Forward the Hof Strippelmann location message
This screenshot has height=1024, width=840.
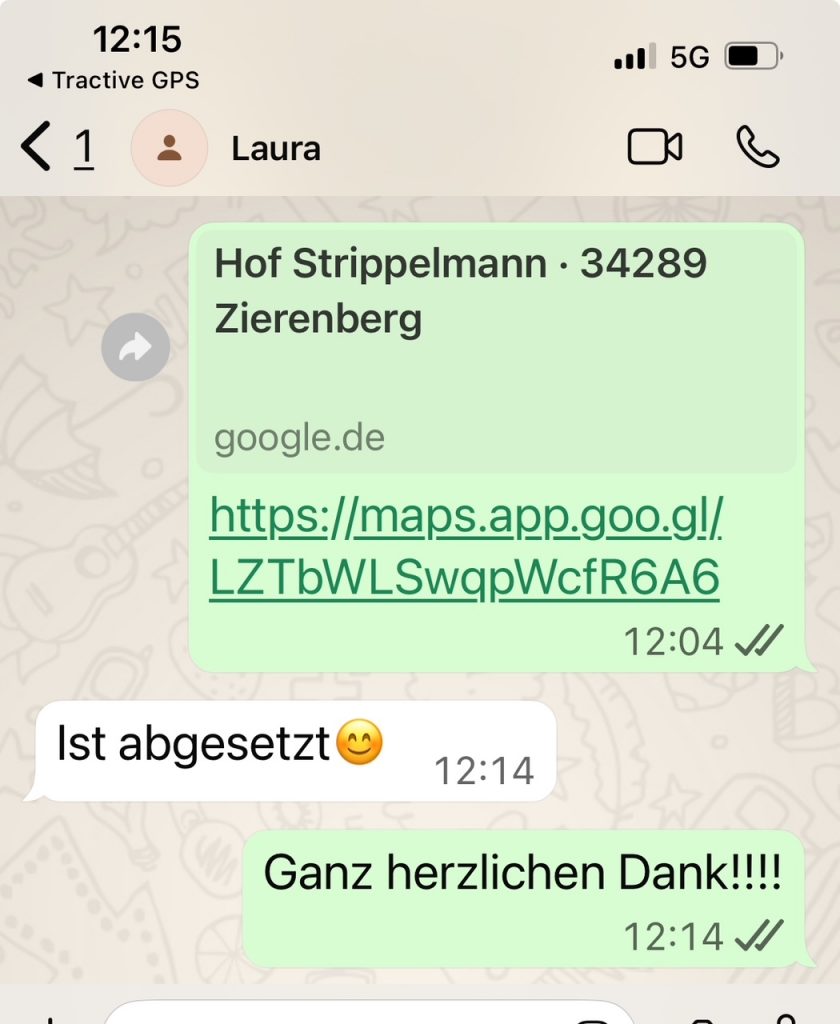pos(136,347)
